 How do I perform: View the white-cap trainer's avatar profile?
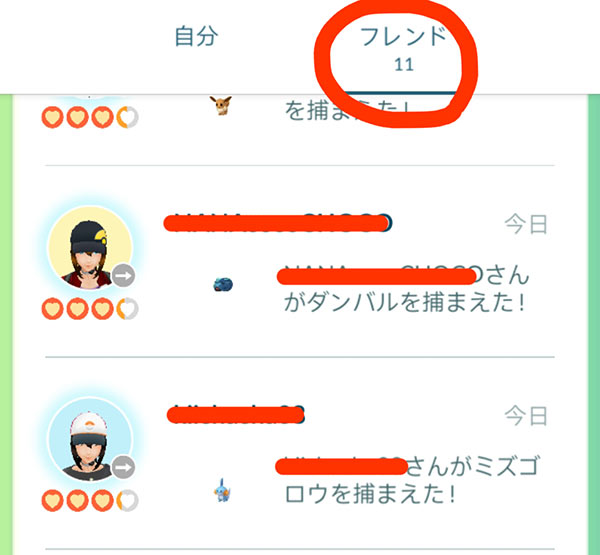tap(90, 441)
